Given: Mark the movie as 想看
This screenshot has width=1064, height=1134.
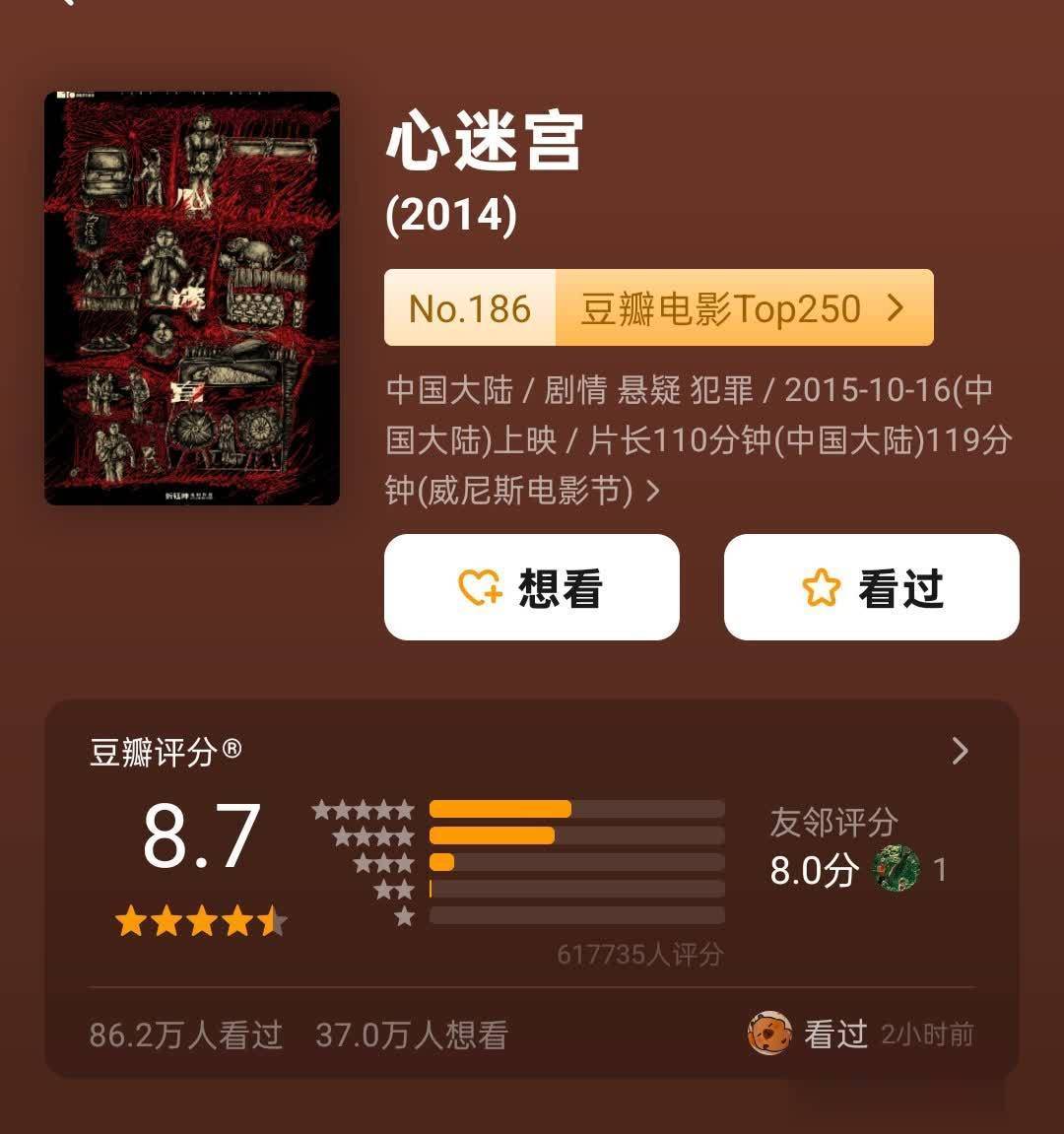Looking at the screenshot, I should click(531, 588).
